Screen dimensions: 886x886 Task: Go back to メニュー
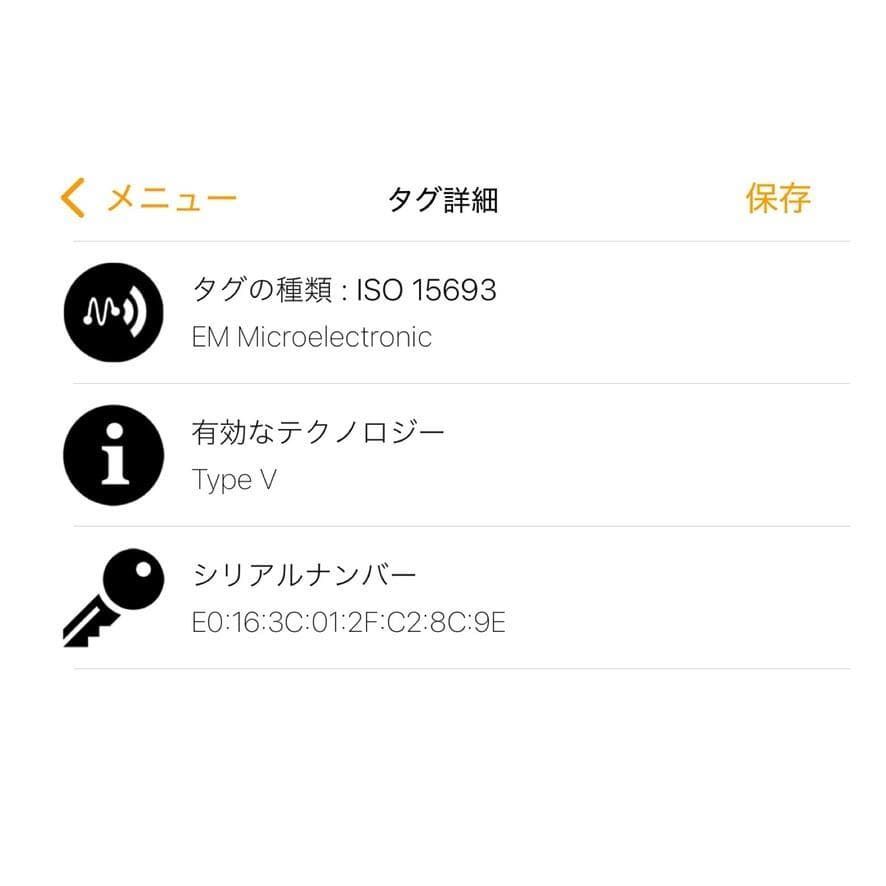pyautogui.click(x=149, y=198)
